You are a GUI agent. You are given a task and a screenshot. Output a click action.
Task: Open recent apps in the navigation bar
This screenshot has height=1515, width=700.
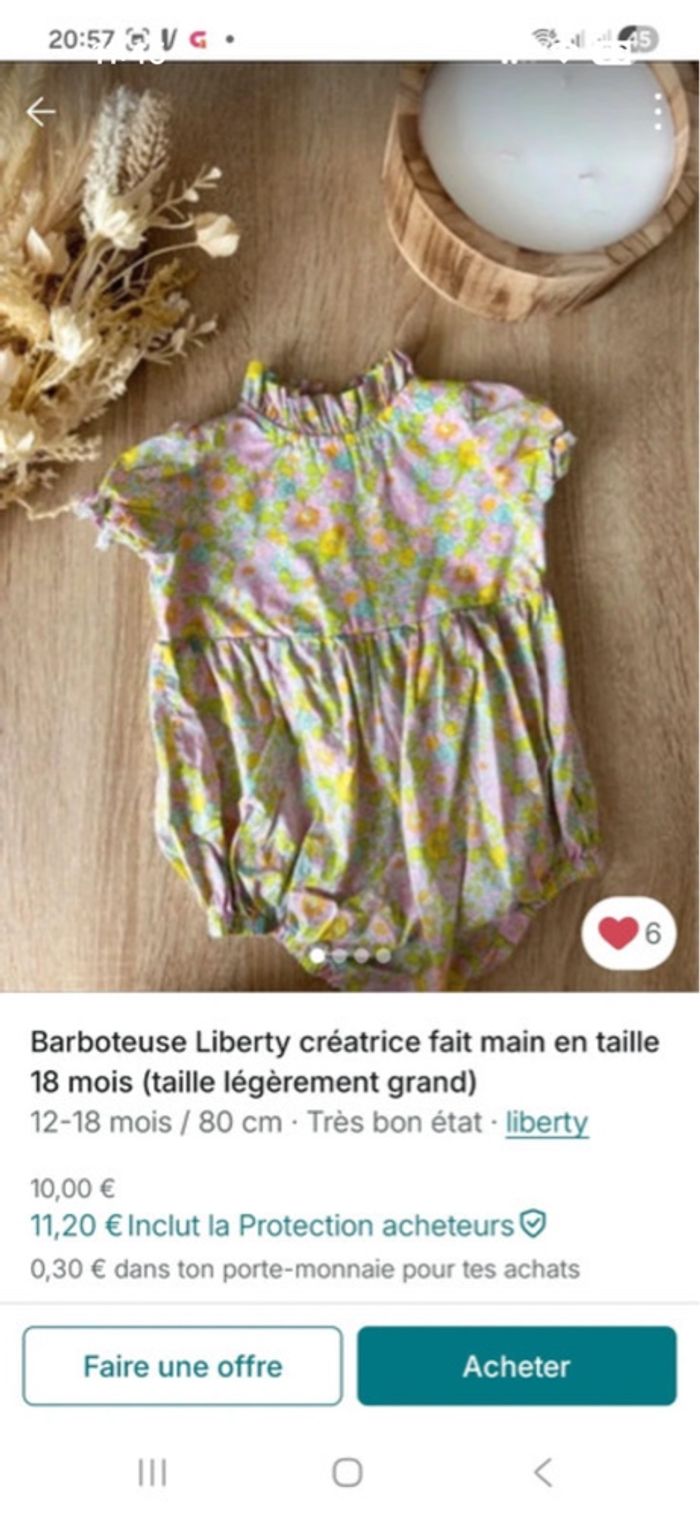tap(152, 1472)
